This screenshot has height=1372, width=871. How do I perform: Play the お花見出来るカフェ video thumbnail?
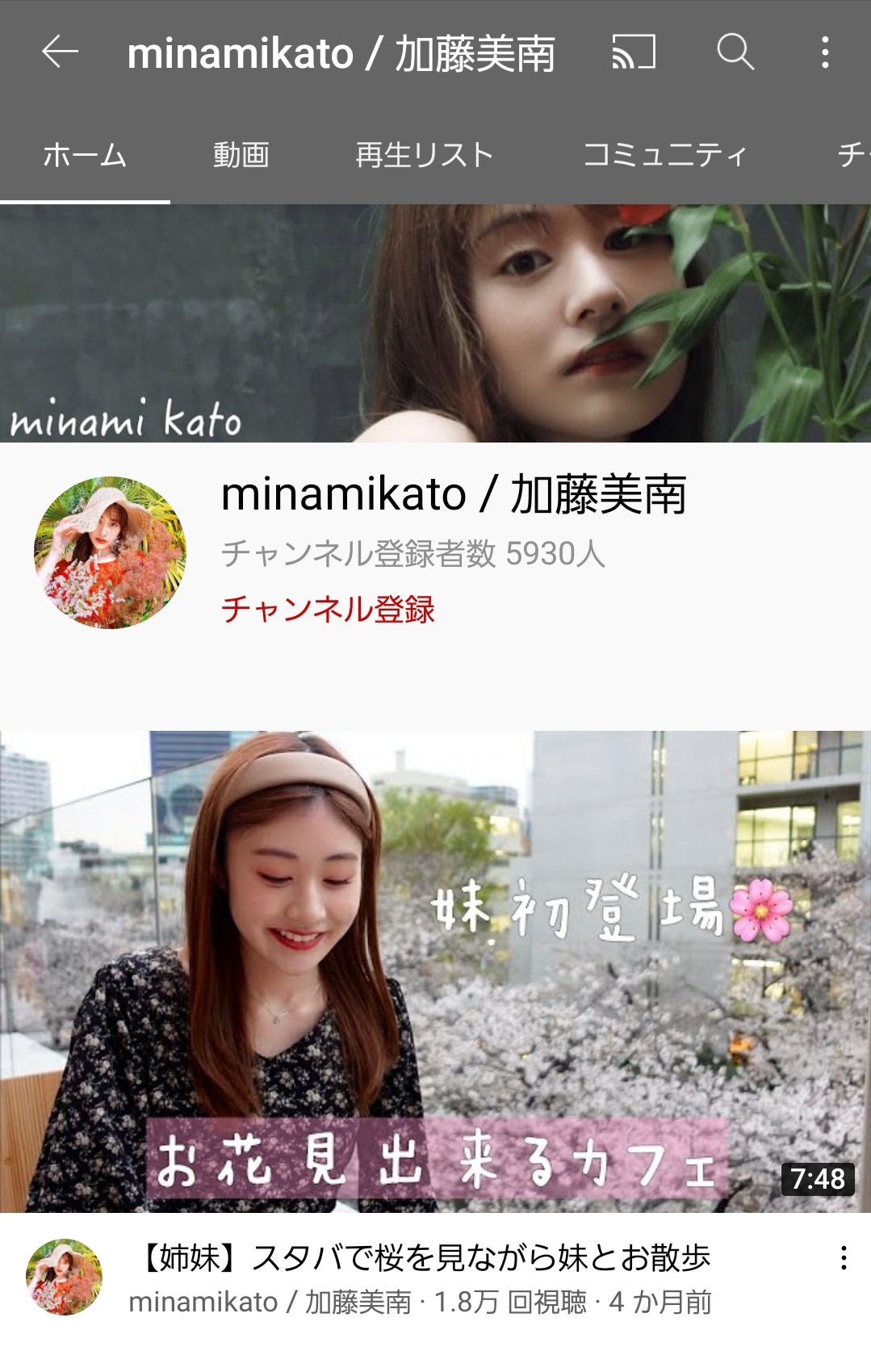(x=436, y=971)
